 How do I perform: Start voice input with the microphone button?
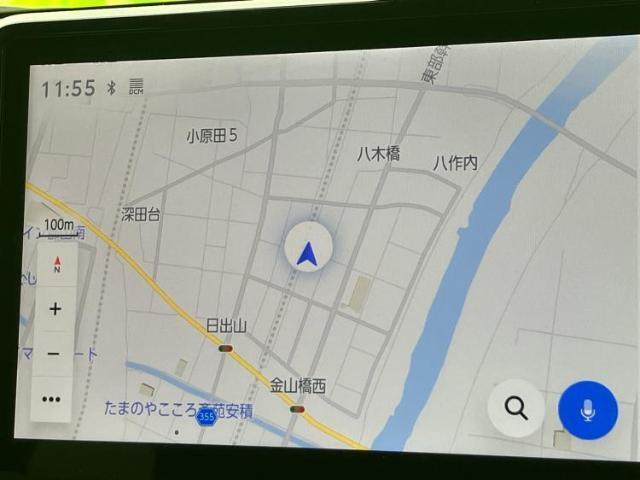(x=588, y=410)
